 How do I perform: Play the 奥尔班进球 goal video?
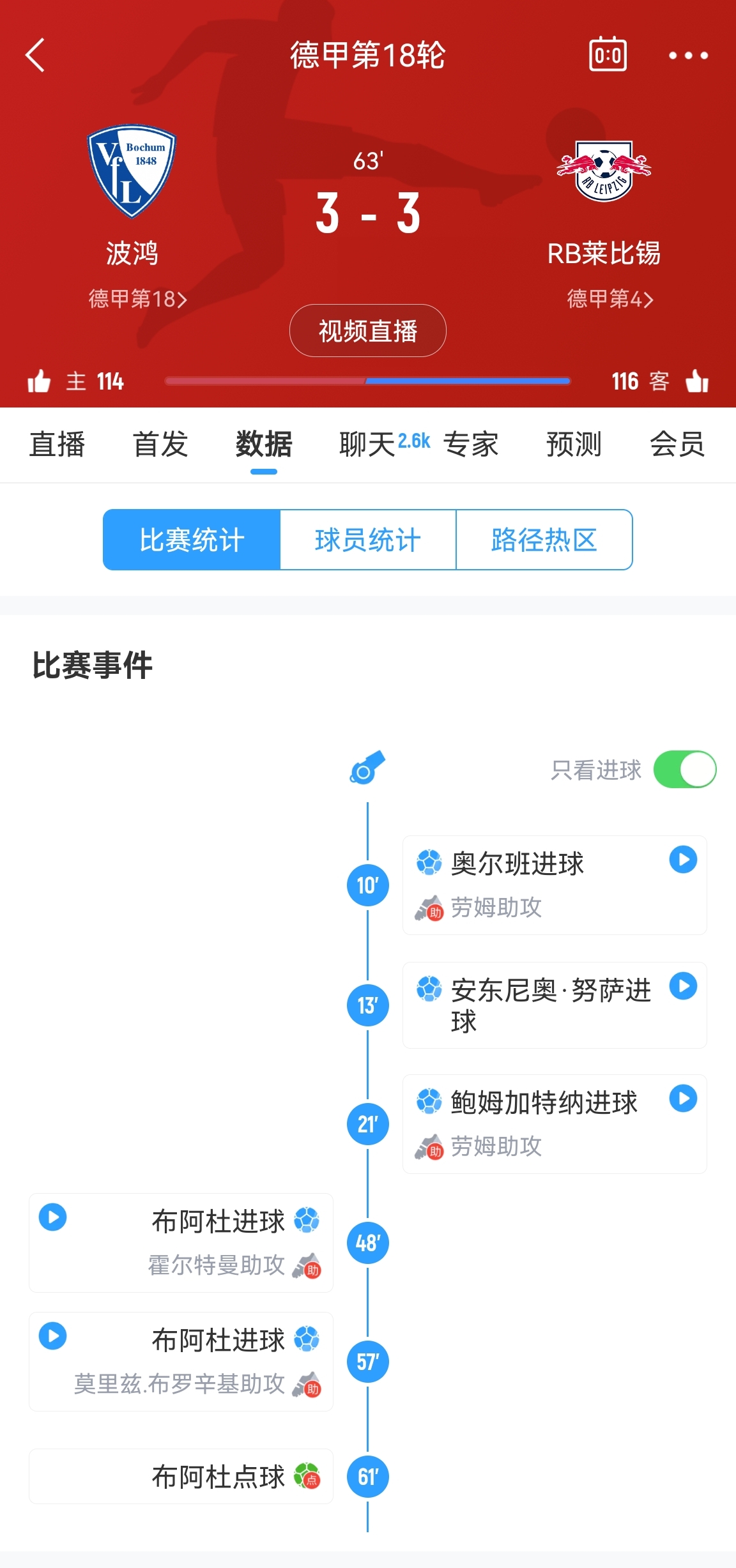tap(683, 860)
